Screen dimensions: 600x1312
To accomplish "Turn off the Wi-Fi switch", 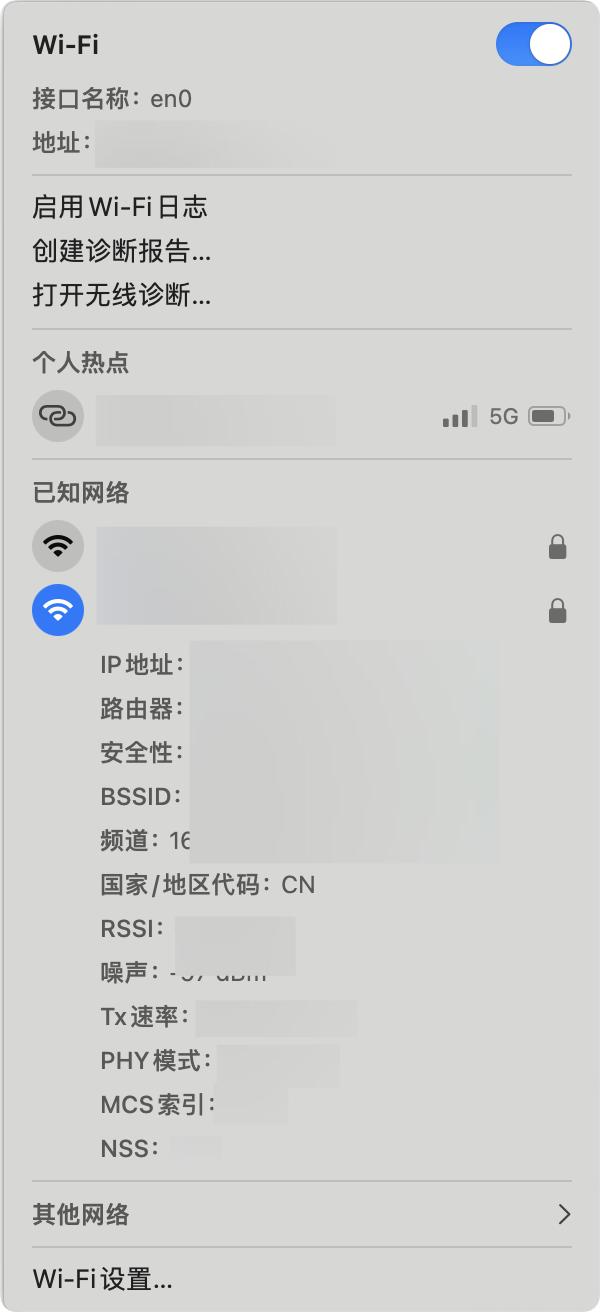I will 533,44.
